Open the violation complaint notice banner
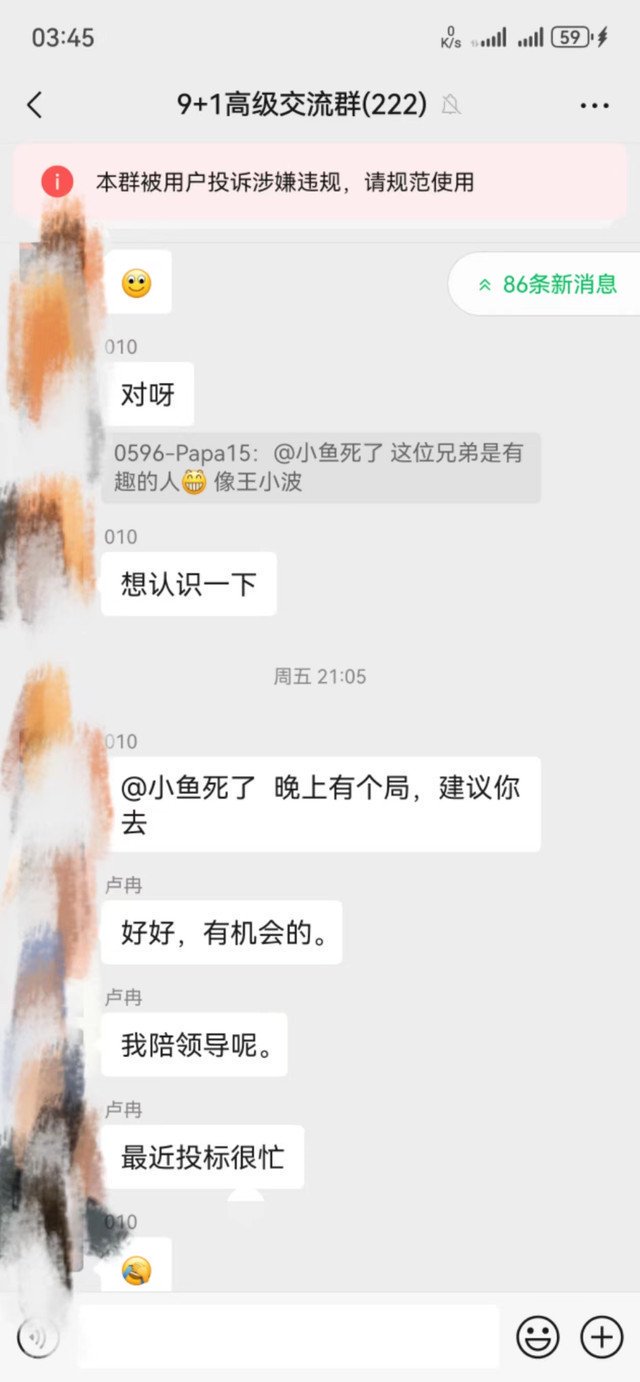Viewport: 640px width, 1382px height. coord(320,182)
